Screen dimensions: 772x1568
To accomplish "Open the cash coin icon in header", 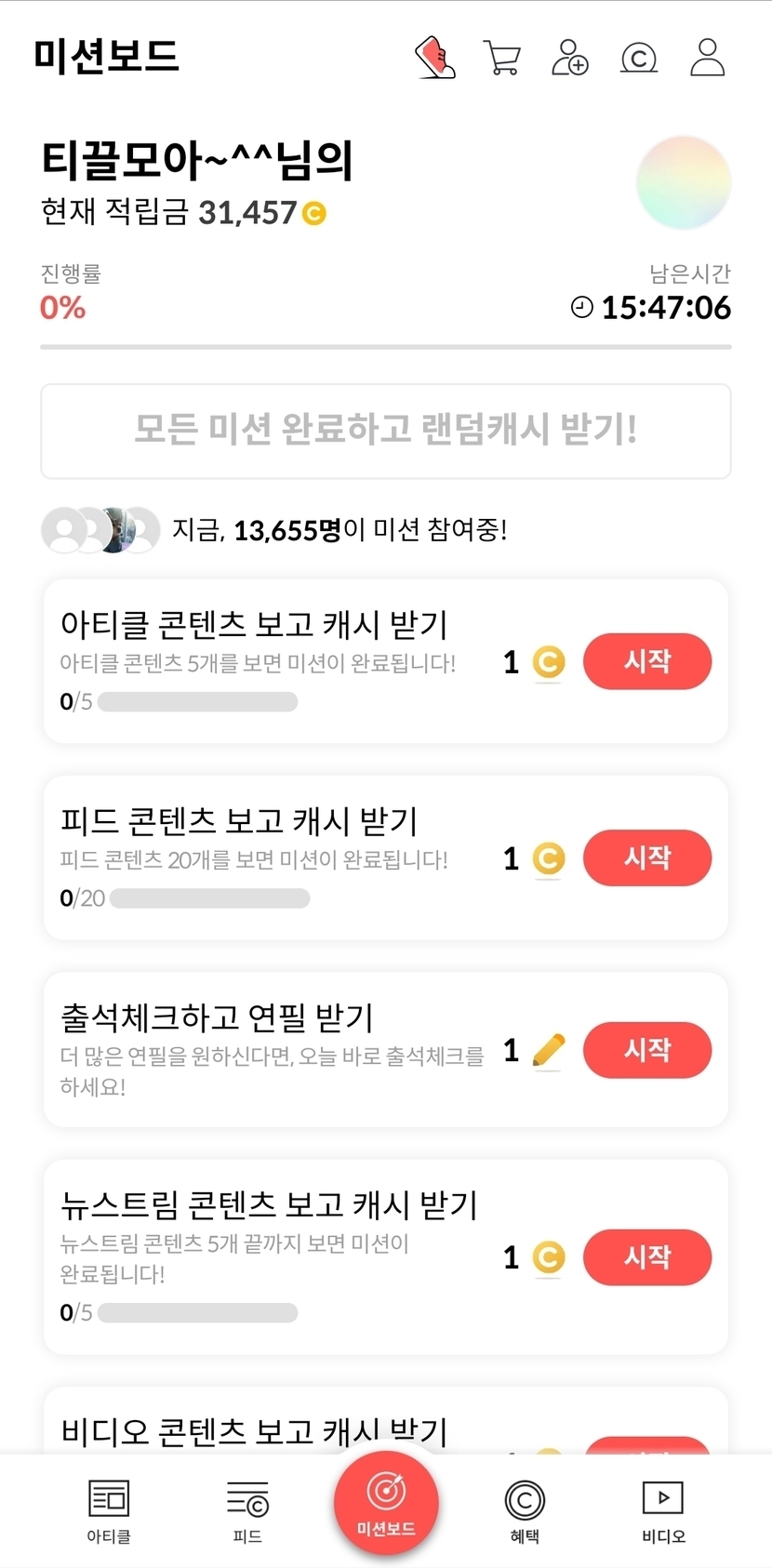I will [x=639, y=58].
